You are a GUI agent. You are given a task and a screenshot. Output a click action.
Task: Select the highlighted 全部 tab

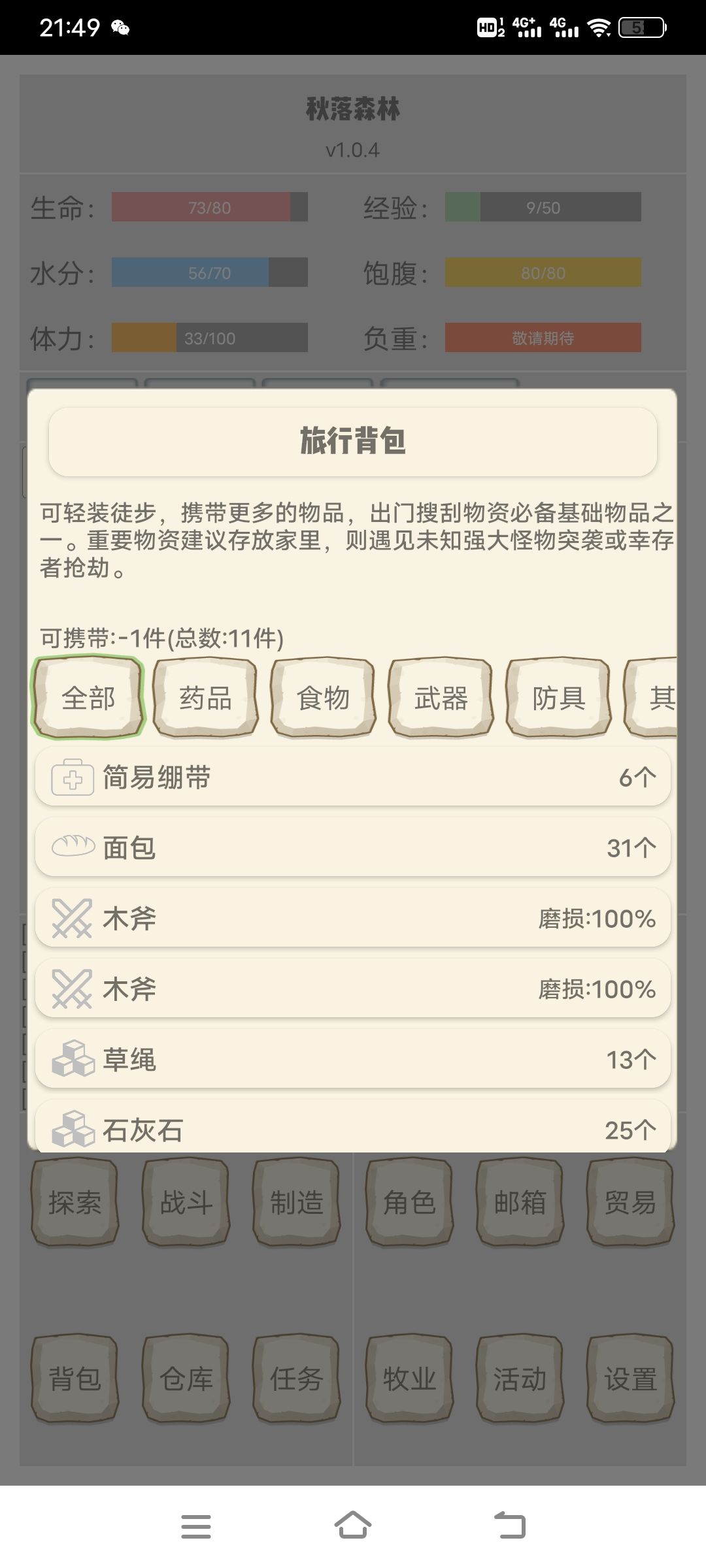pyautogui.click(x=88, y=698)
